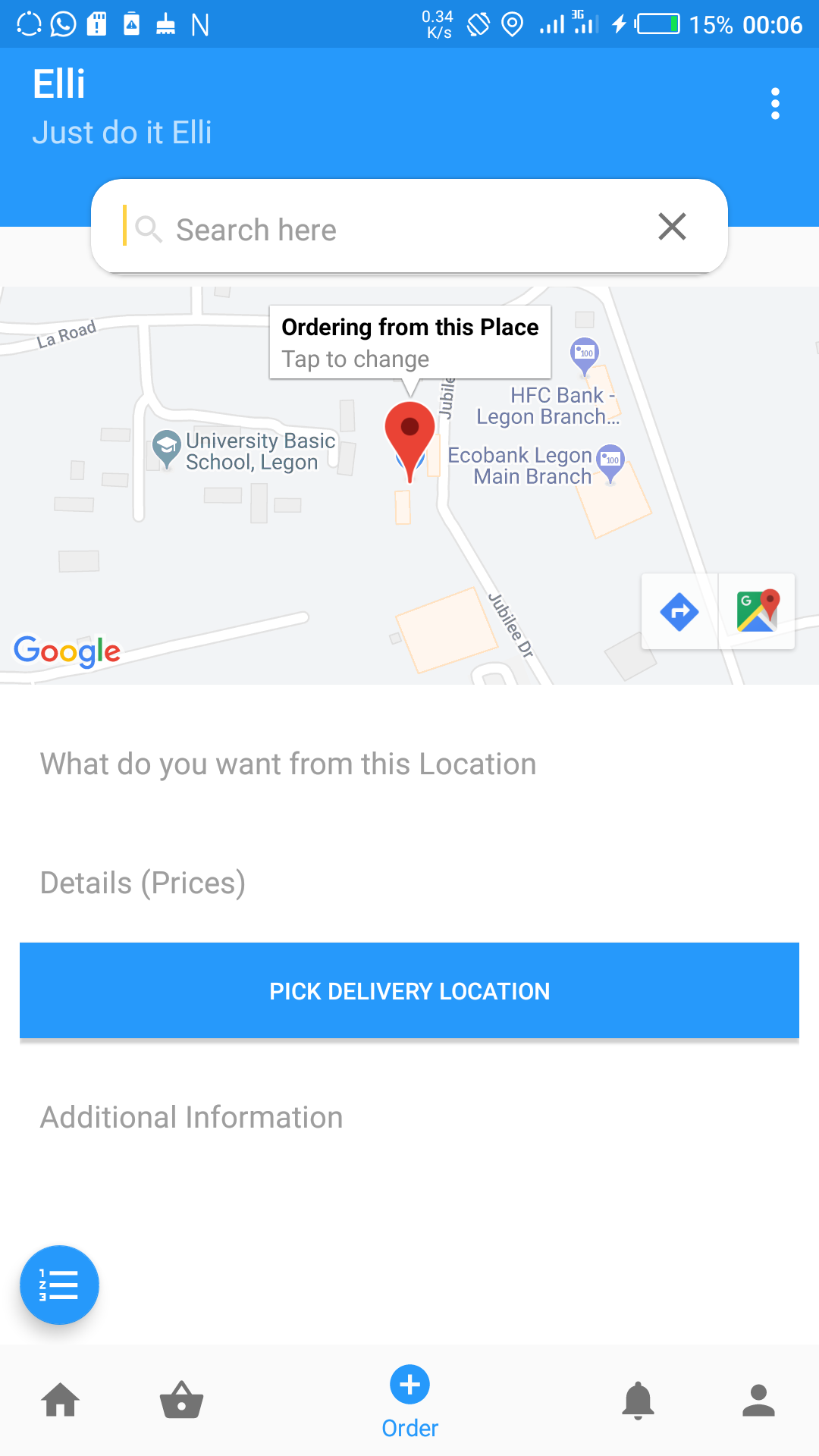Clear the search box

(x=672, y=227)
